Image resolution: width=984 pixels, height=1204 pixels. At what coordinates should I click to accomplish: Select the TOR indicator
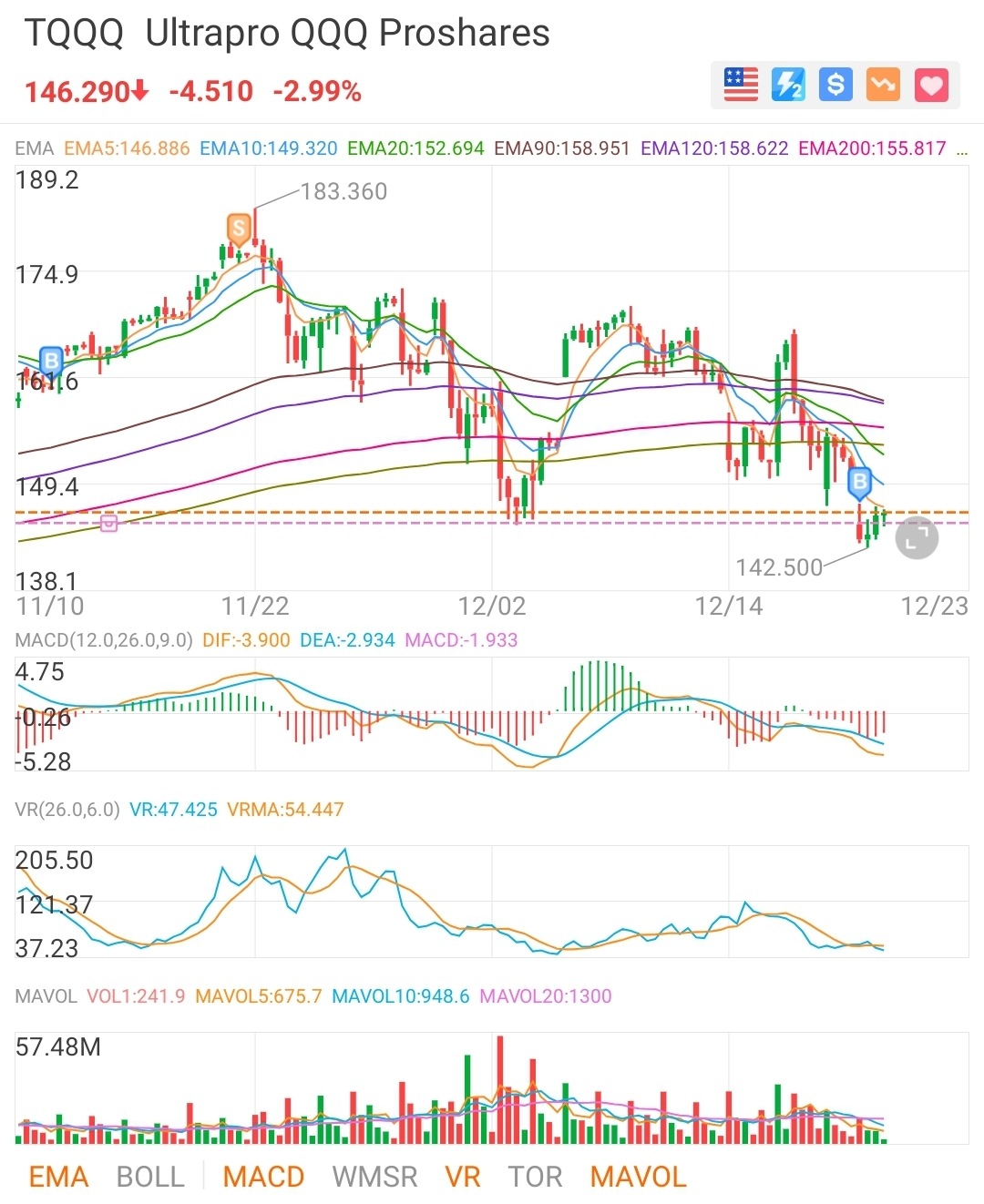535,1177
